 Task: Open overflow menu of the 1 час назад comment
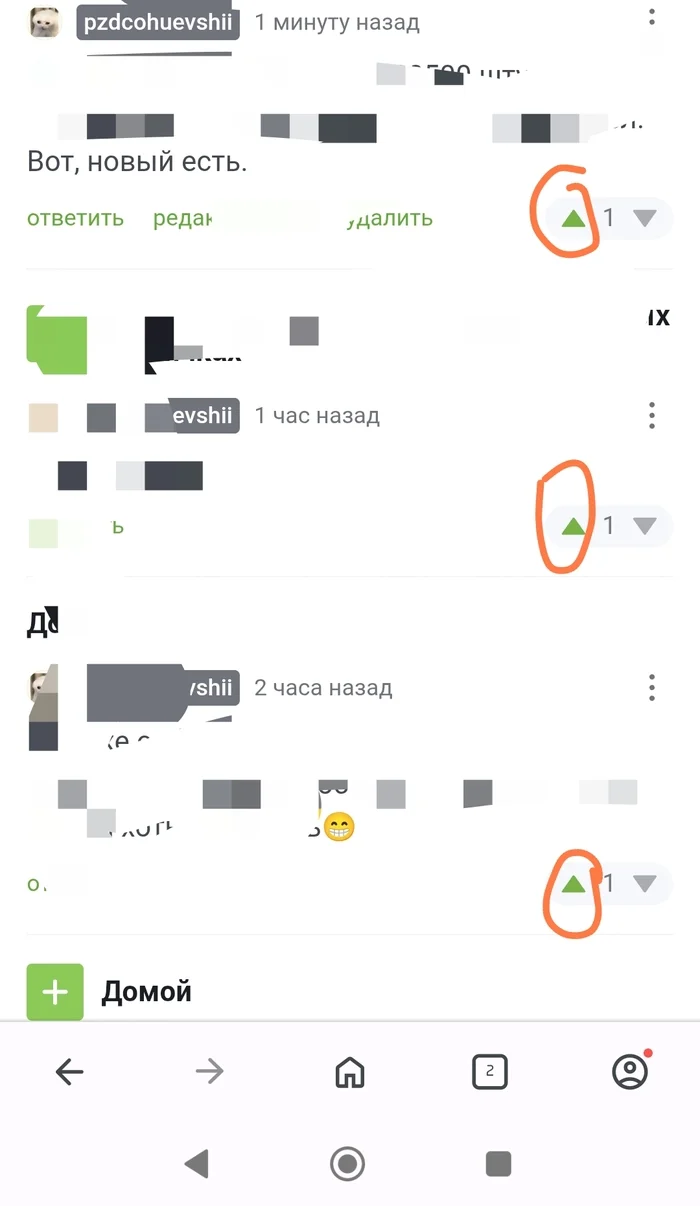click(652, 415)
